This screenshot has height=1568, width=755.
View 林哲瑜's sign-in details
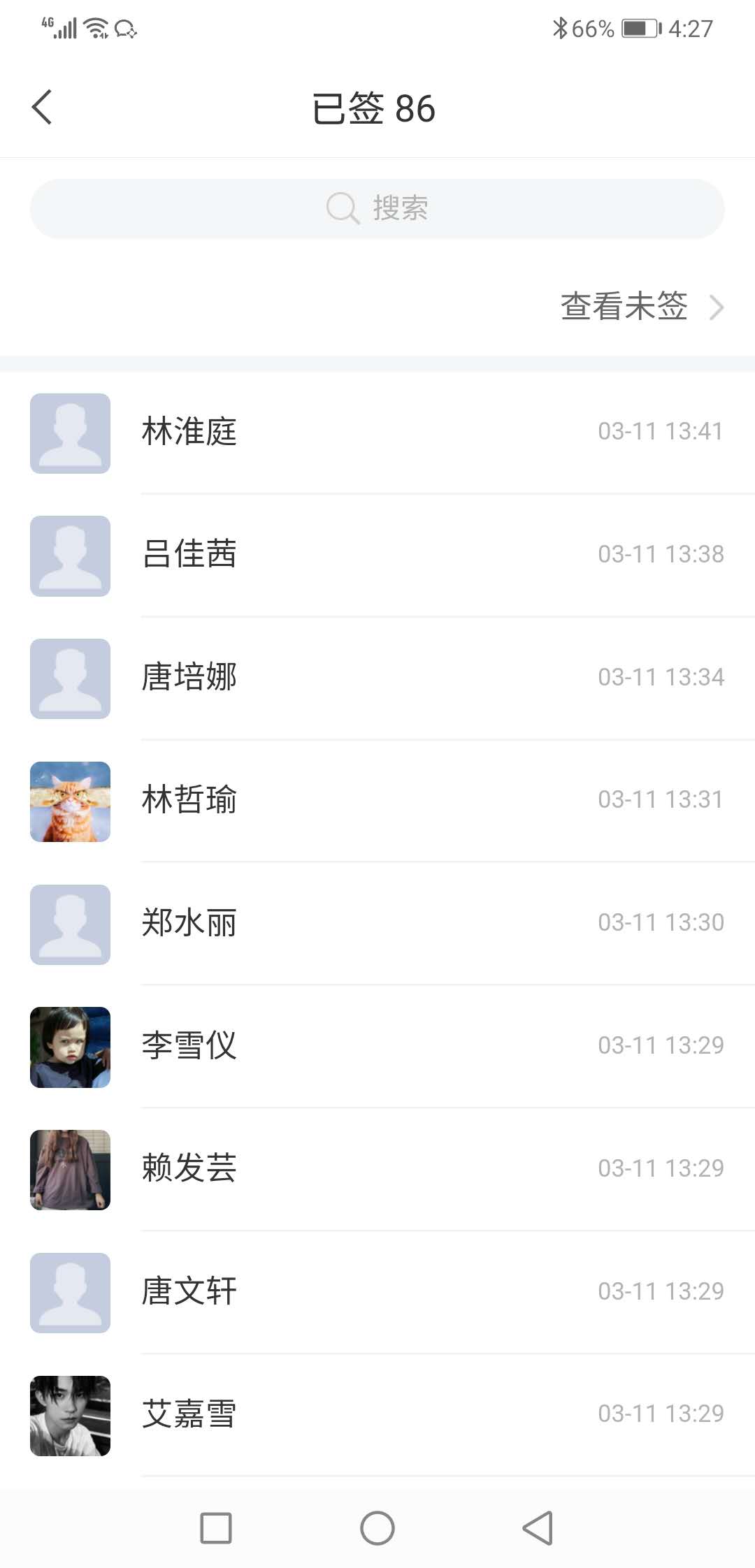pyautogui.click(x=377, y=801)
